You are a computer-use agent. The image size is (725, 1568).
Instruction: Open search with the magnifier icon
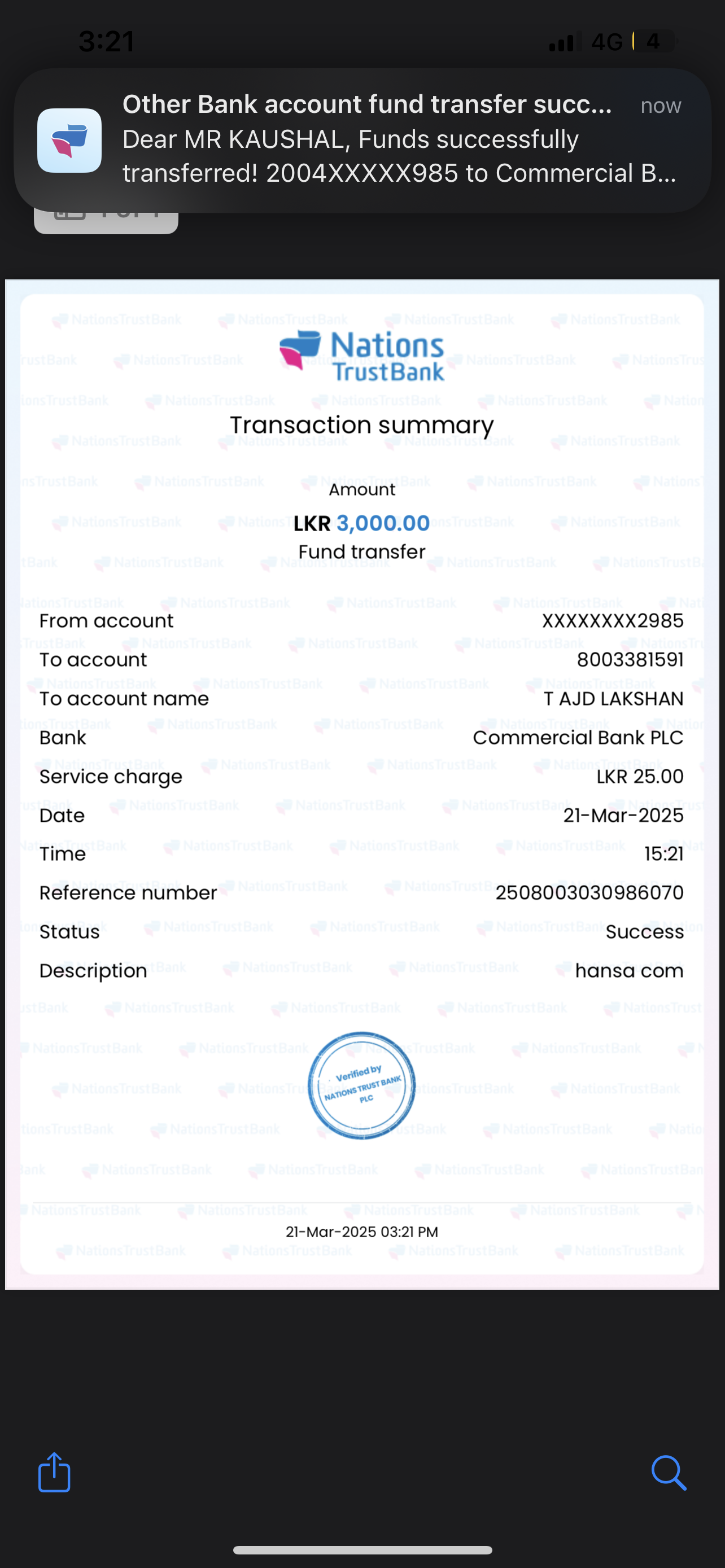pos(669,1473)
